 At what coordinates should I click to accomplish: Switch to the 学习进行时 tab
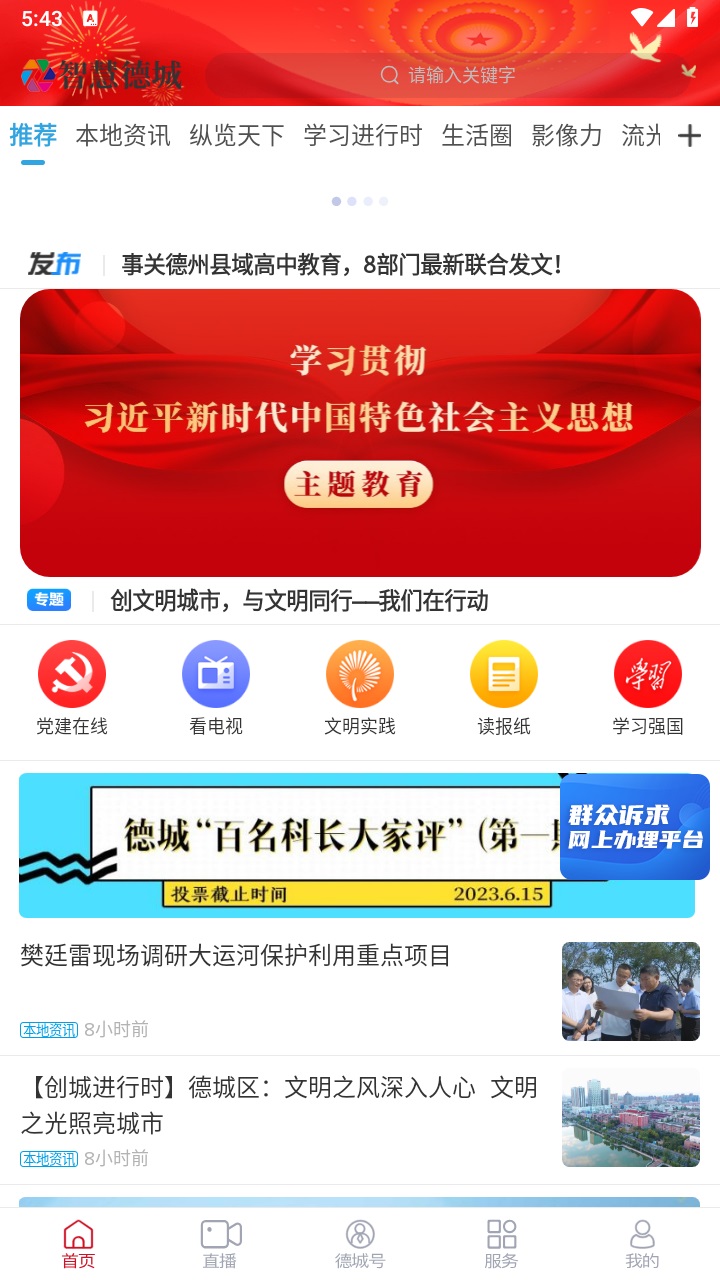(364, 136)
